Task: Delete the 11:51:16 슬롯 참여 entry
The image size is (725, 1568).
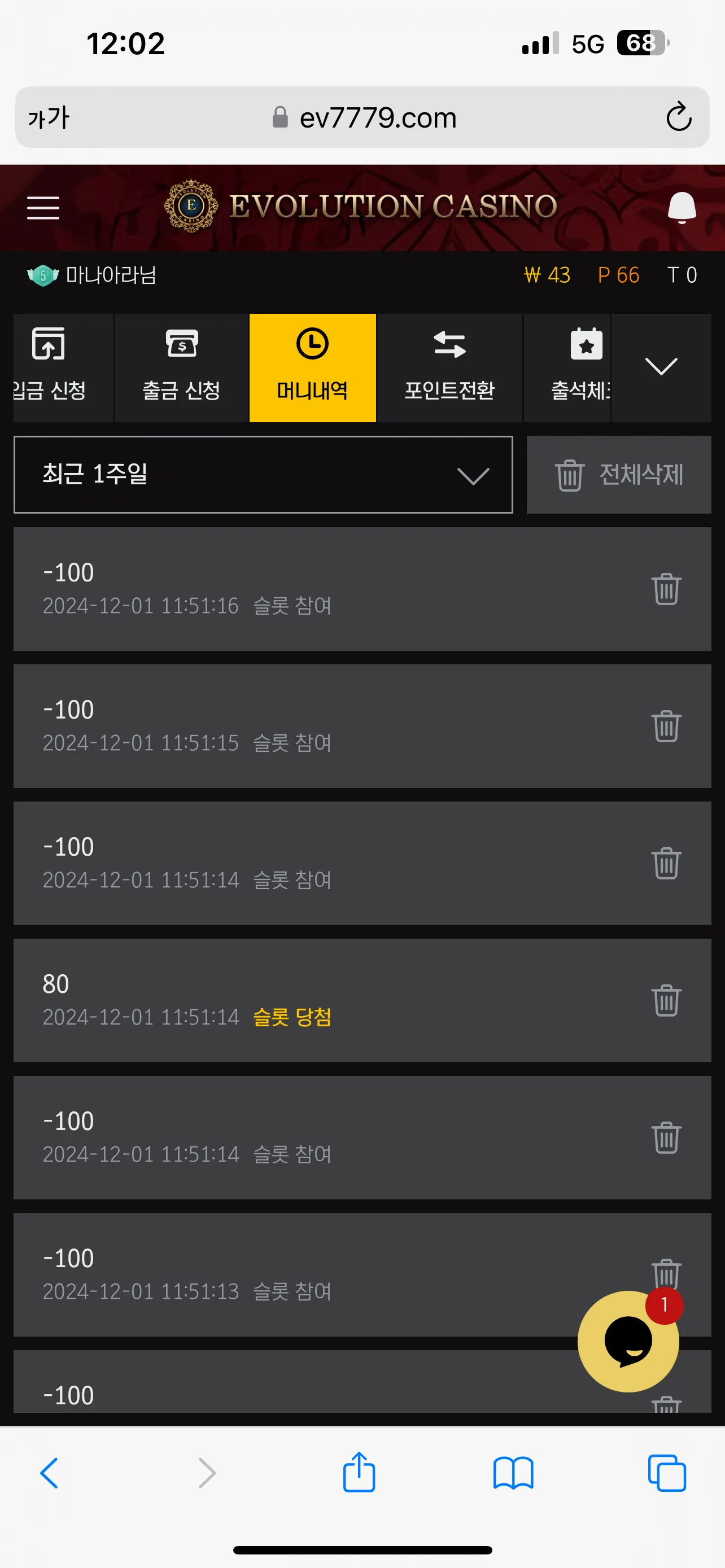Action: pyautogui.click(x=666, y=589)
